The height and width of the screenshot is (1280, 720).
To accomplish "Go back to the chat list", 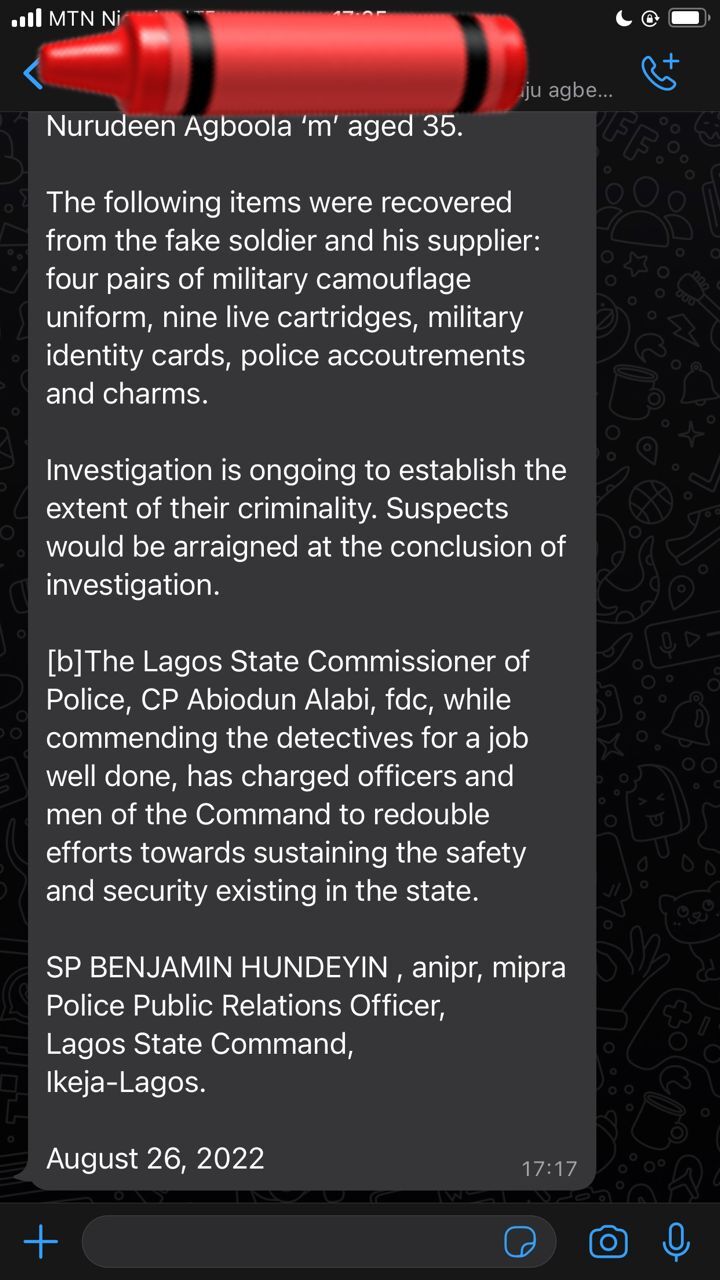I will 32,73.
